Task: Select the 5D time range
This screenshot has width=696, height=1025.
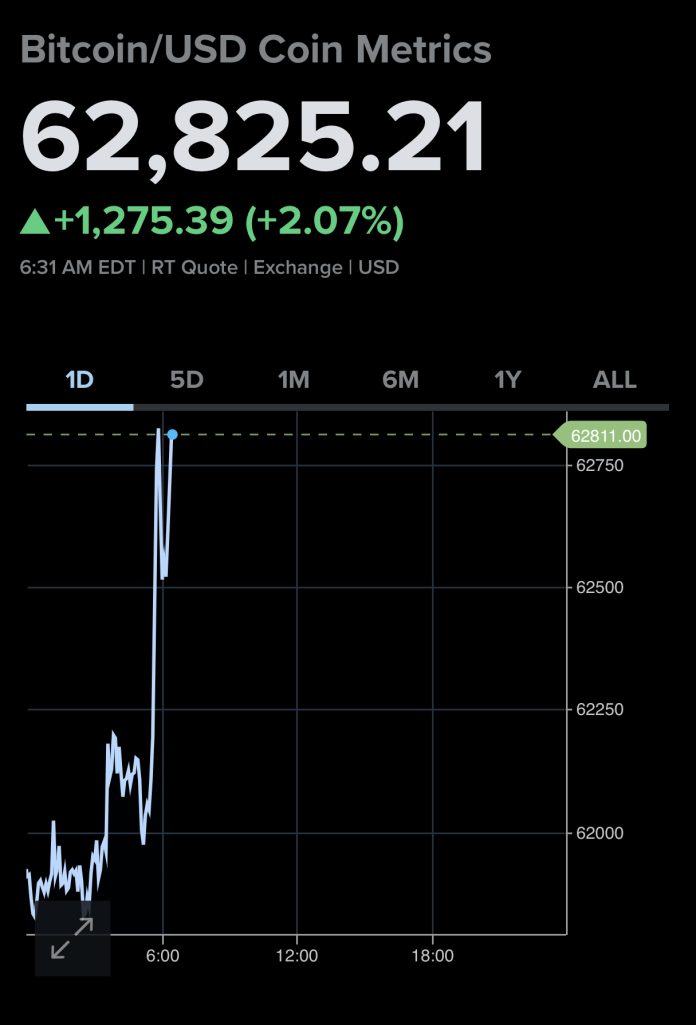Action: pos(187,380)
